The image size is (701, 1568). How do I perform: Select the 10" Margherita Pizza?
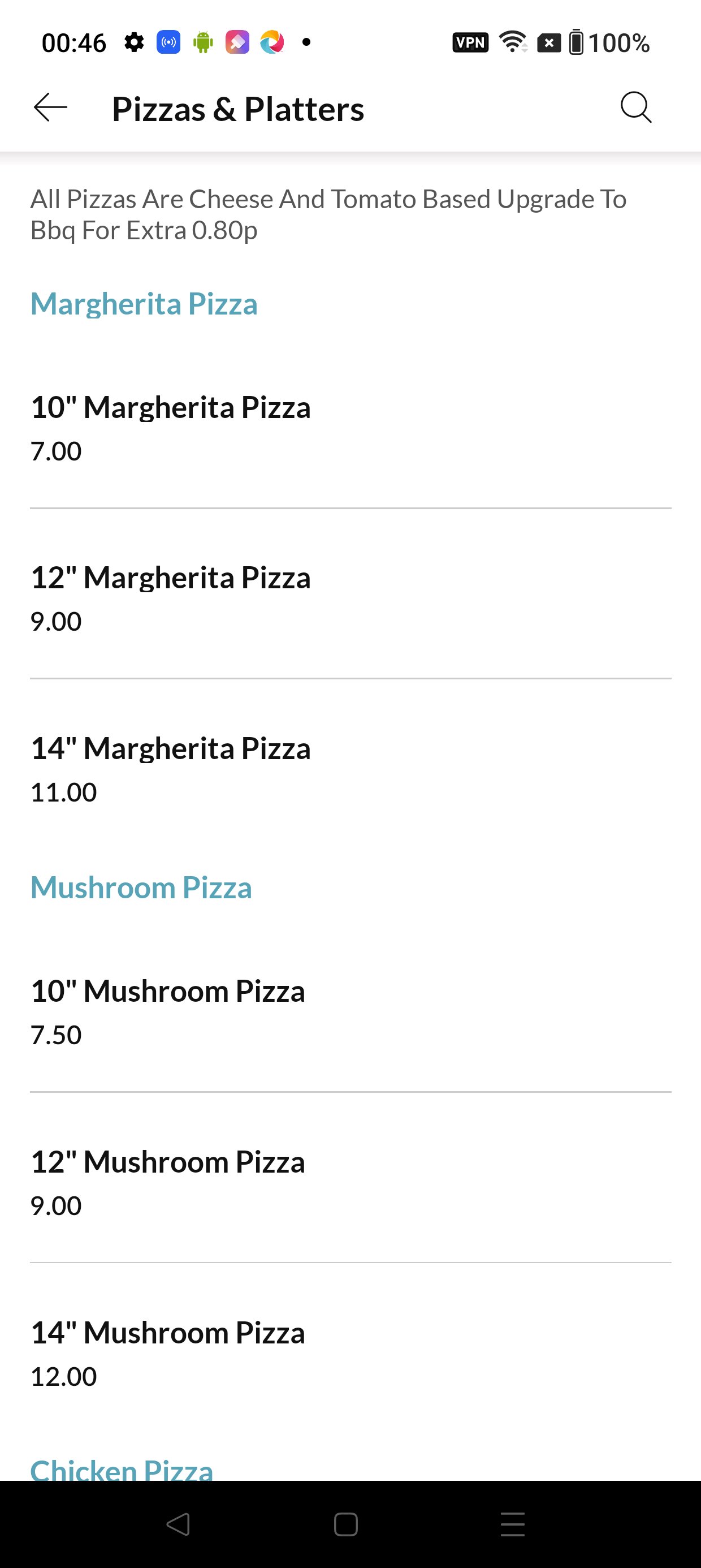coord(170,427)
